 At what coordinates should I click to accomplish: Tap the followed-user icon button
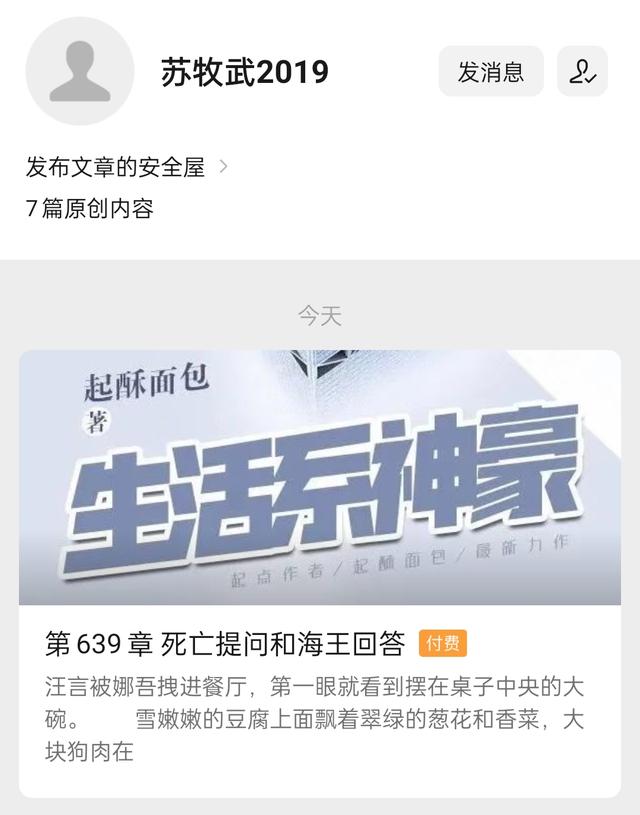[x=582, y=72]
